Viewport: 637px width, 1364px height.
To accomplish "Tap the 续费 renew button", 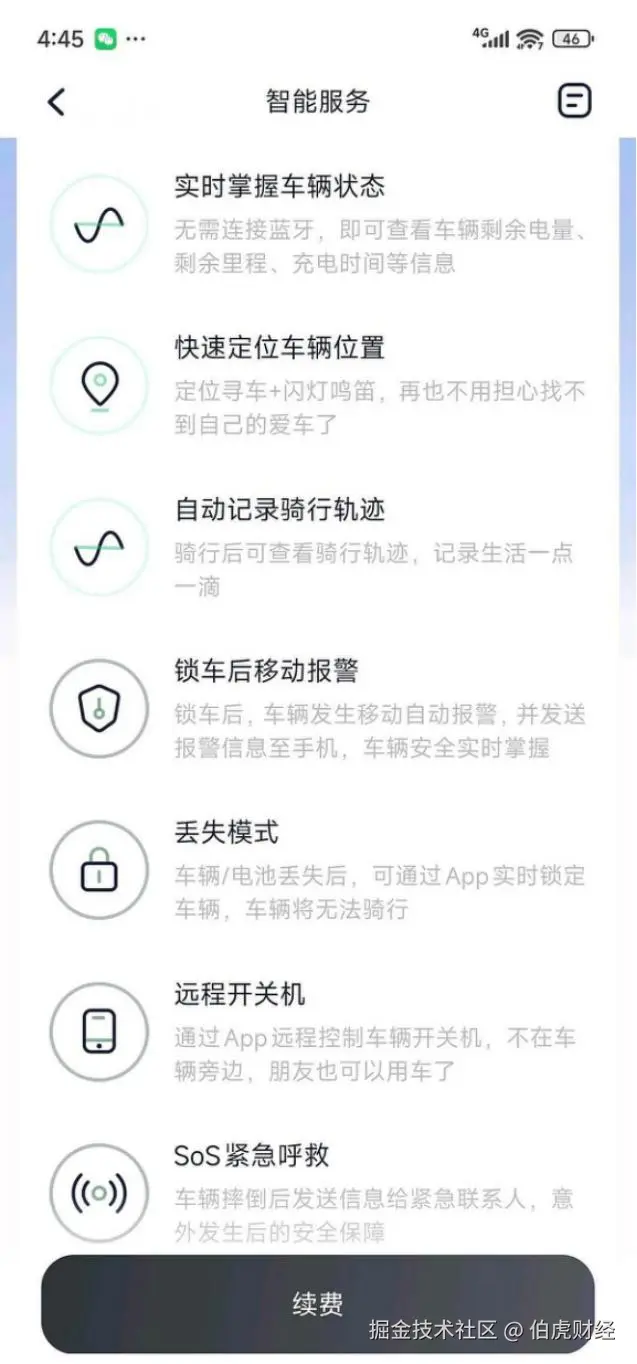I will pos(317,1303).
